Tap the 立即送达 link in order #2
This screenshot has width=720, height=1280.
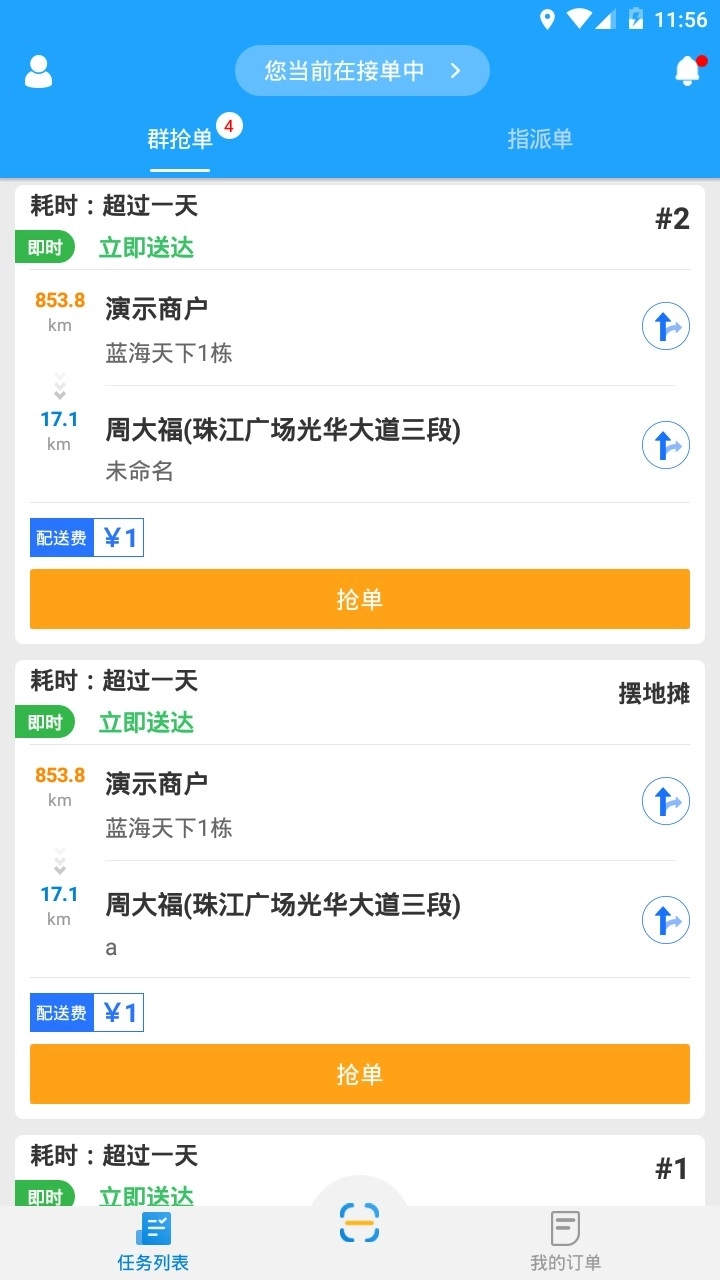pyautogui.click(x=146, y=247)
